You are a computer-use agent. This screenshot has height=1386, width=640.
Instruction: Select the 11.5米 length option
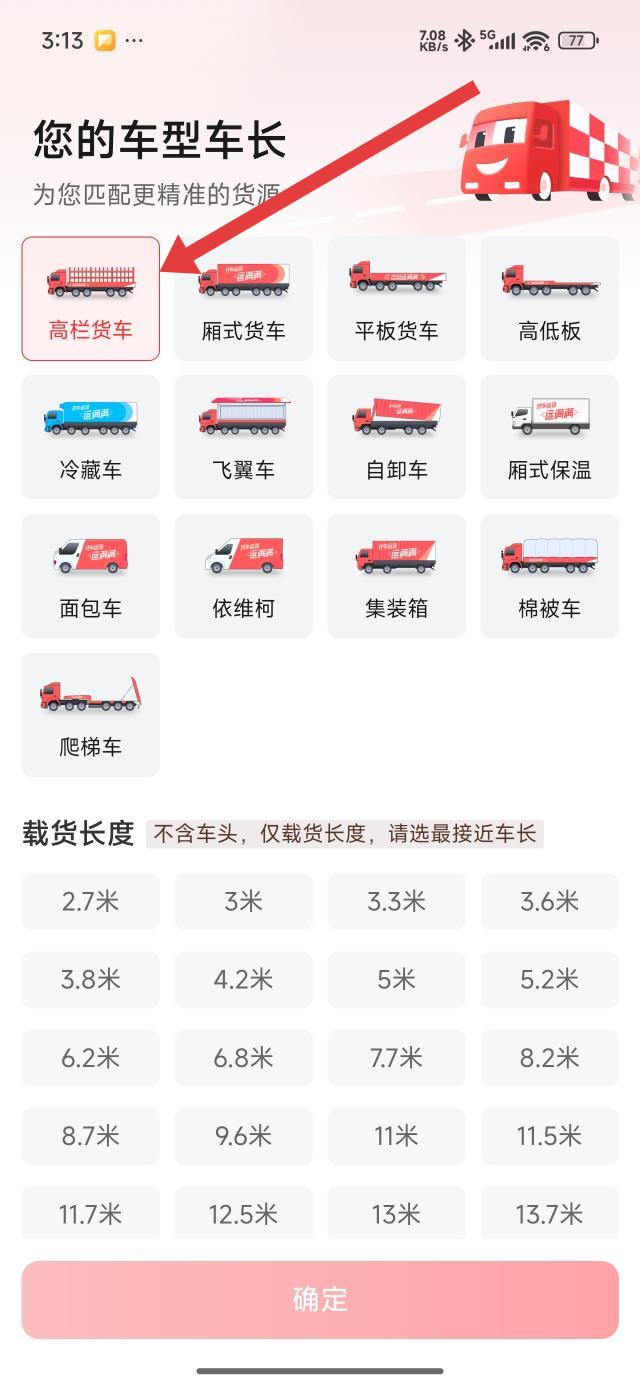click(x=550, y=1135)
